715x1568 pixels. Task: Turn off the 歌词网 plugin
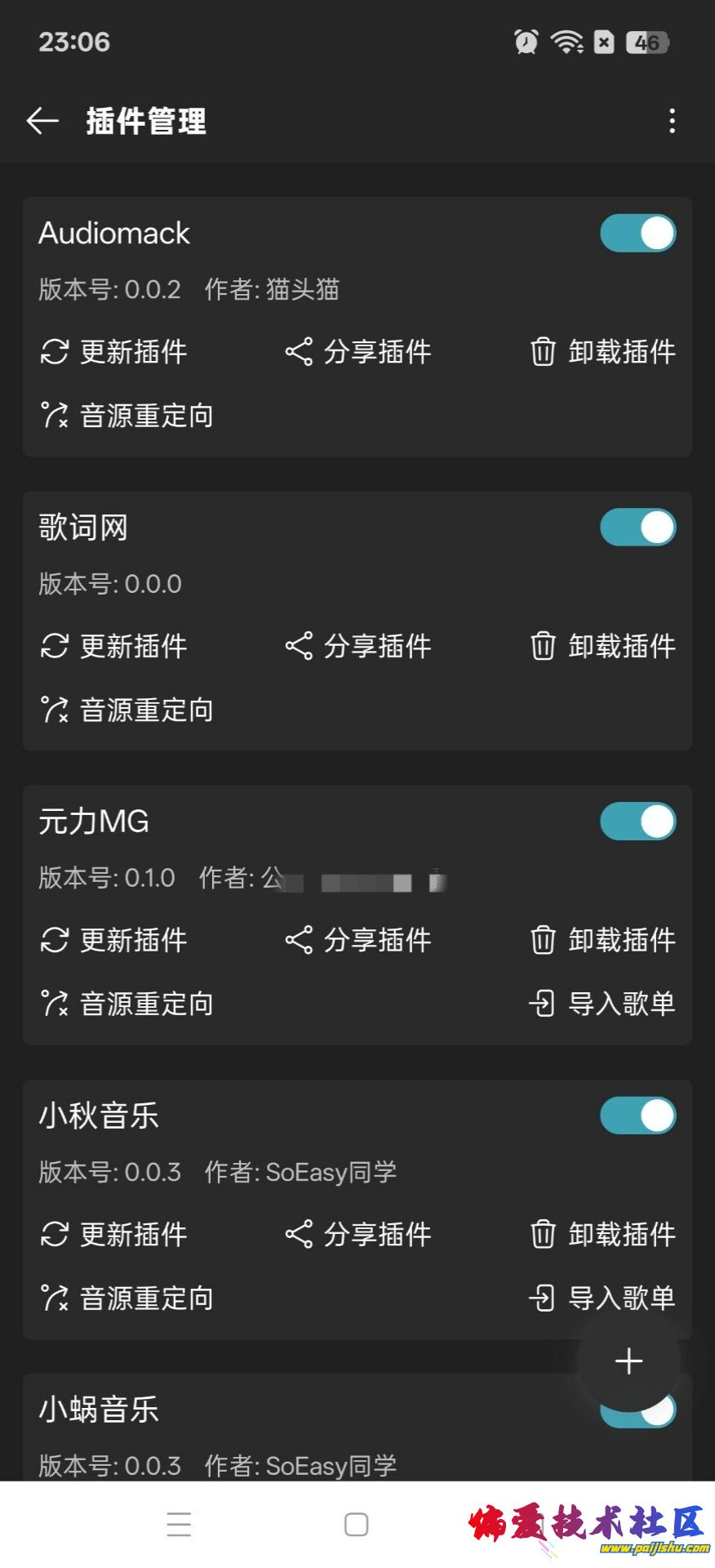coord(637,528)
